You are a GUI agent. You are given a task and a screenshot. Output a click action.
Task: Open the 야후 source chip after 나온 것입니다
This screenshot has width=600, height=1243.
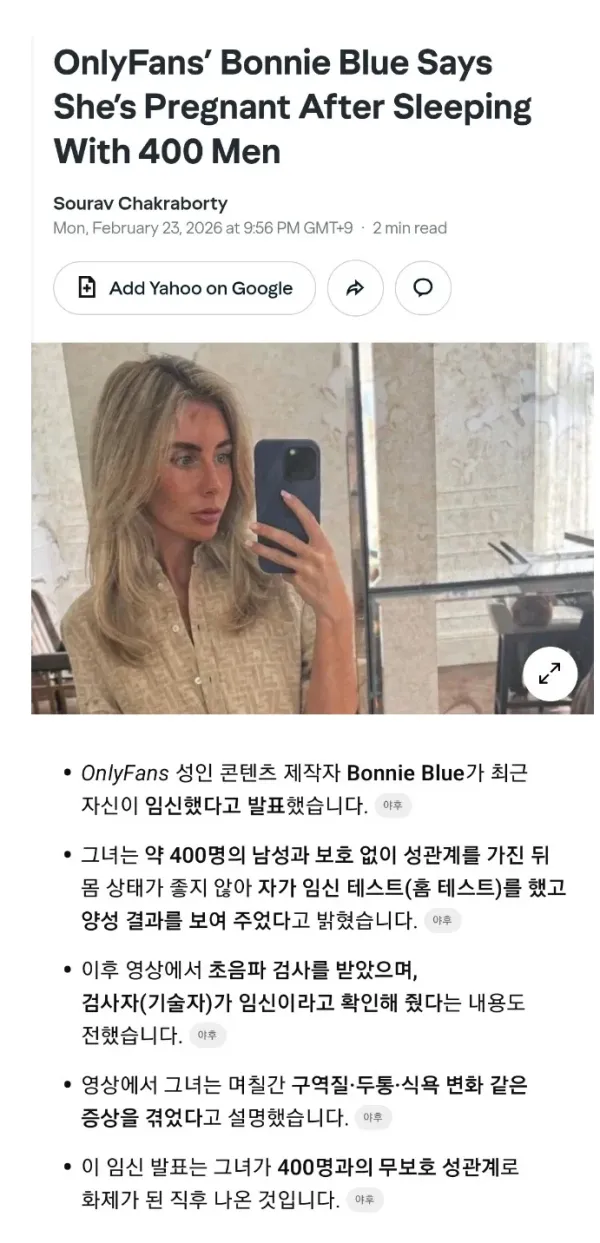click(364, 1199)
